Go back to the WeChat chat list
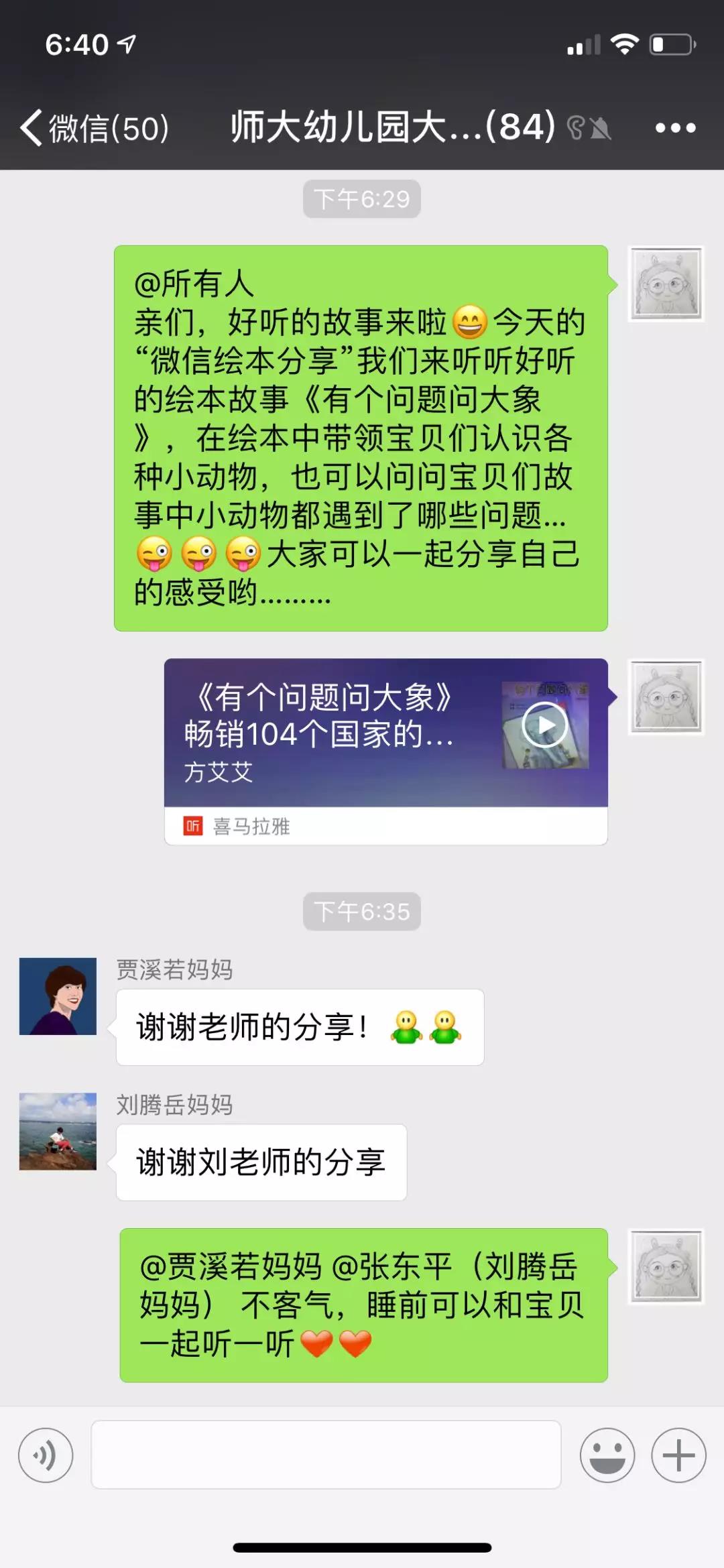Image resolution: width=724 pixels, height=1568 pixels. [94, 127]
